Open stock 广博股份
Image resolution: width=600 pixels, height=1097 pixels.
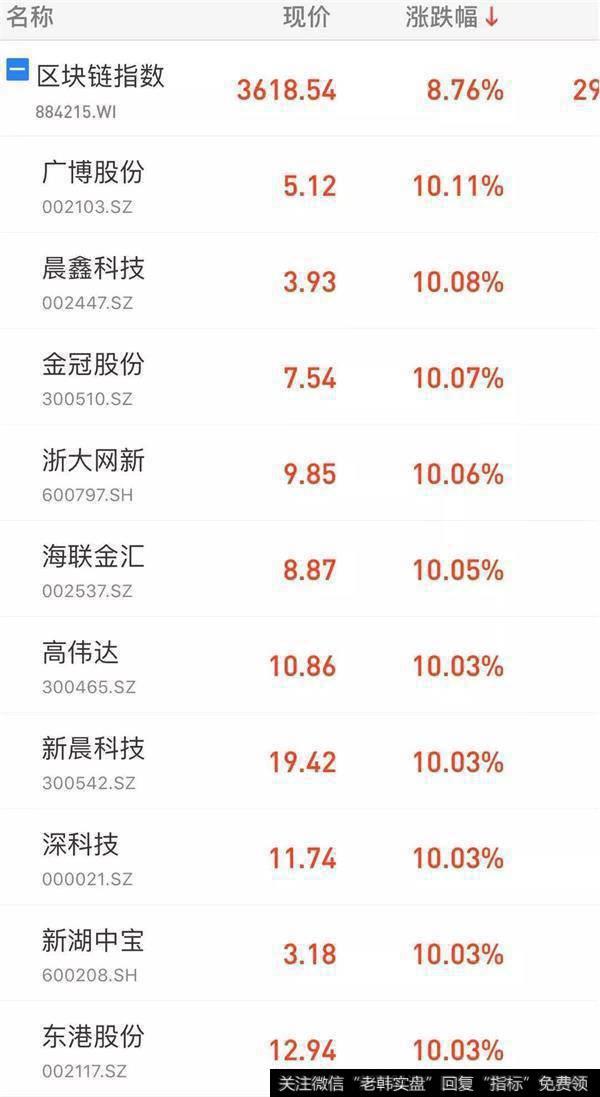[x=300, y=185]
